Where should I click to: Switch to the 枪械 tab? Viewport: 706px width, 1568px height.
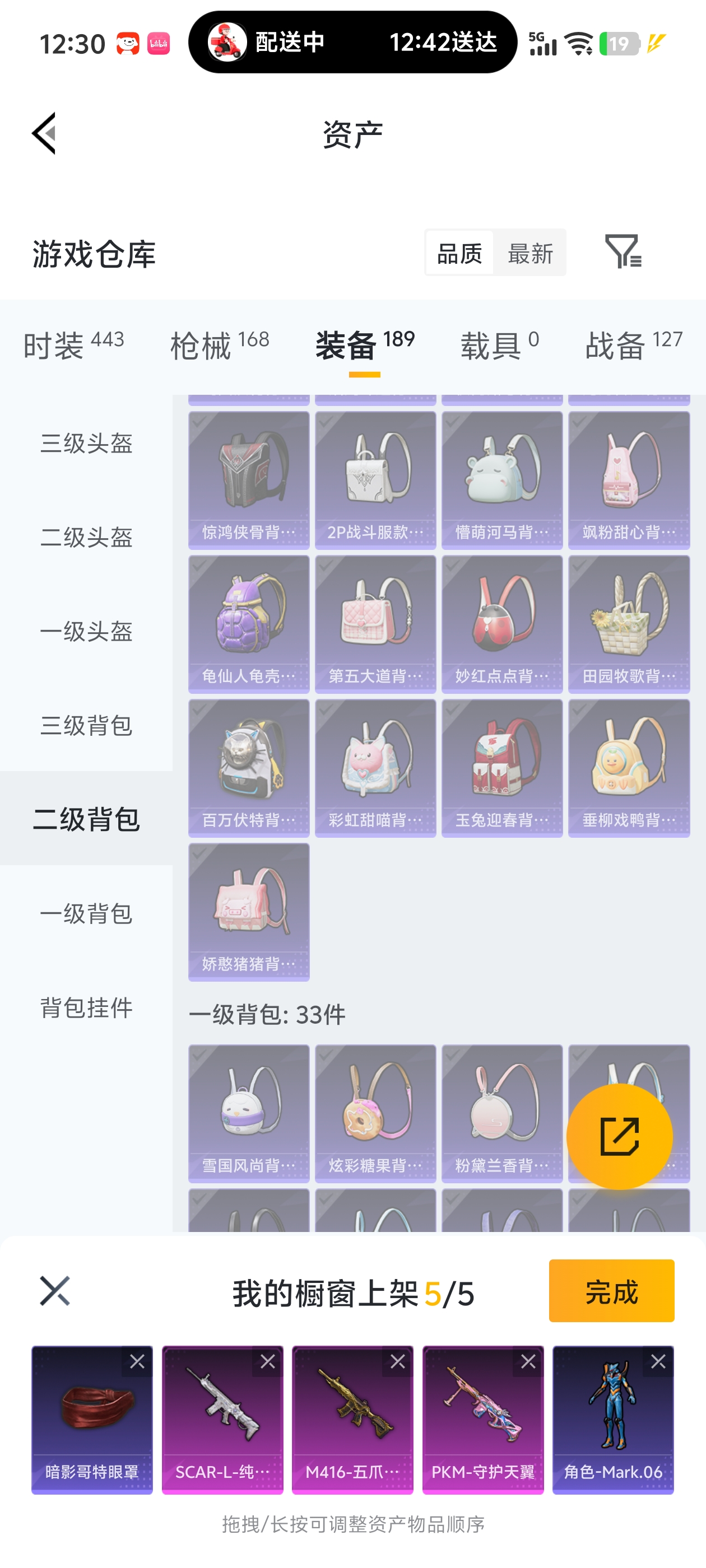(219, 345)
